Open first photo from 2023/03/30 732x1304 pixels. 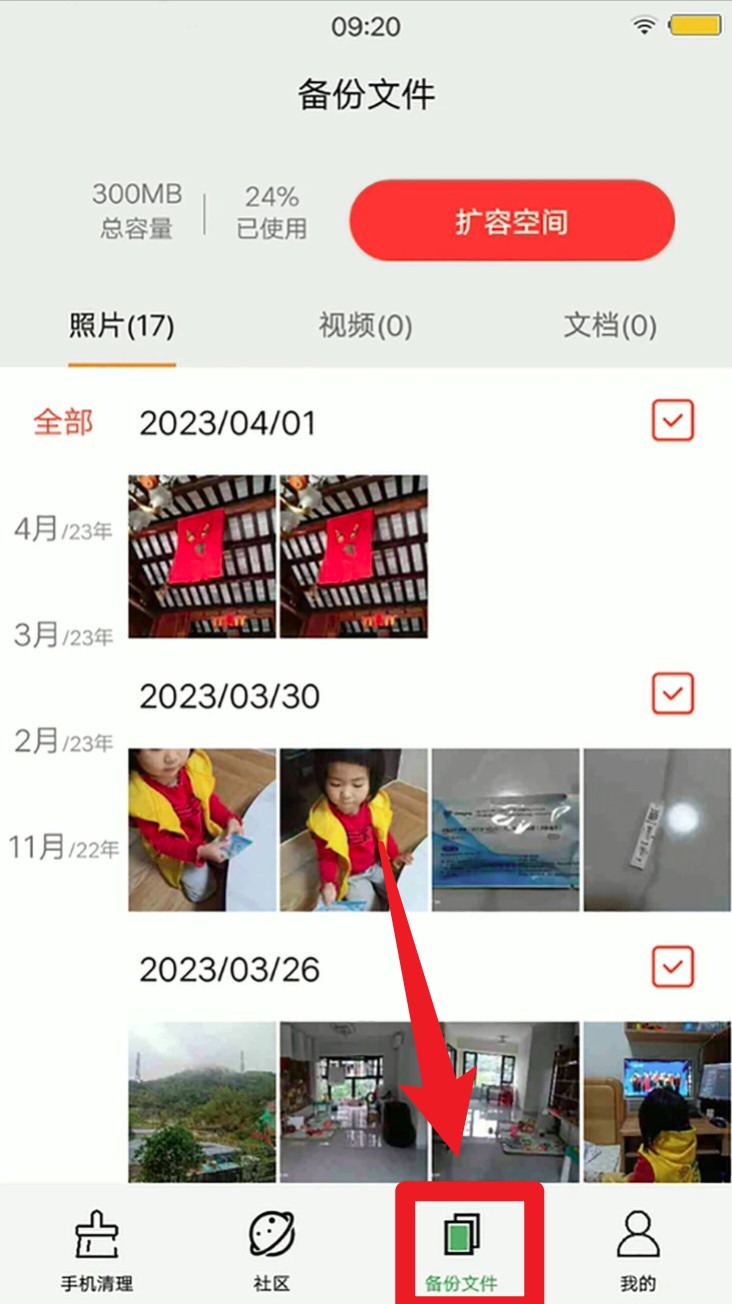coord(202,829)
